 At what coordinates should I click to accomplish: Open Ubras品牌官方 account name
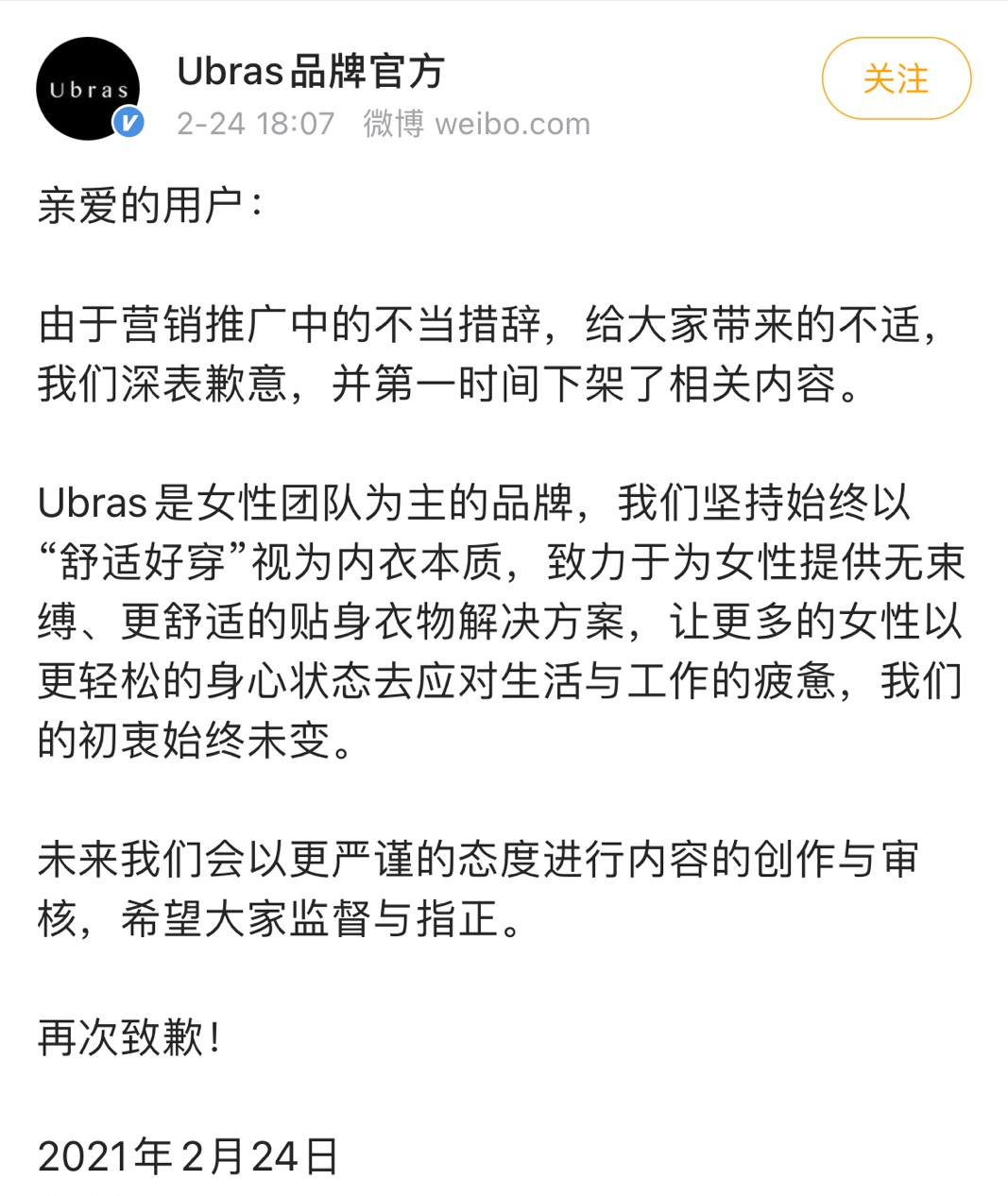pos(310,72)
